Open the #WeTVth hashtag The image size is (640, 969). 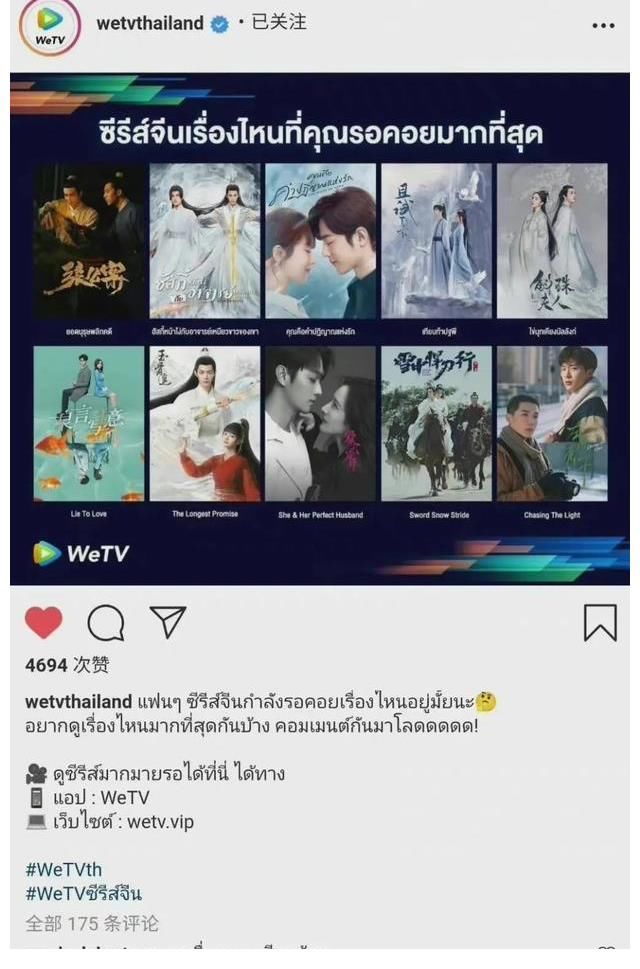63,869
